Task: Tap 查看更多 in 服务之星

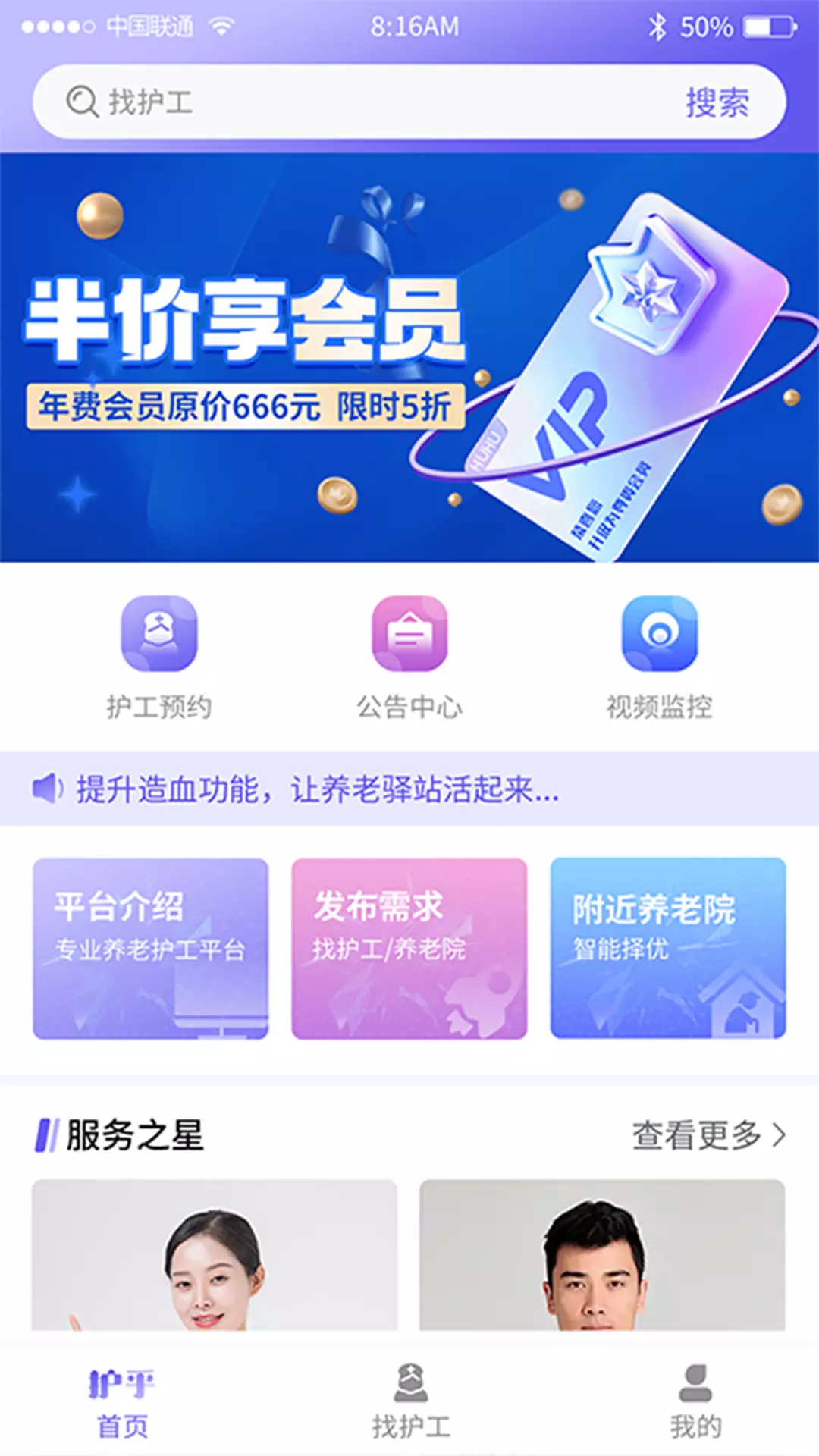Action: pos(709,1135)
